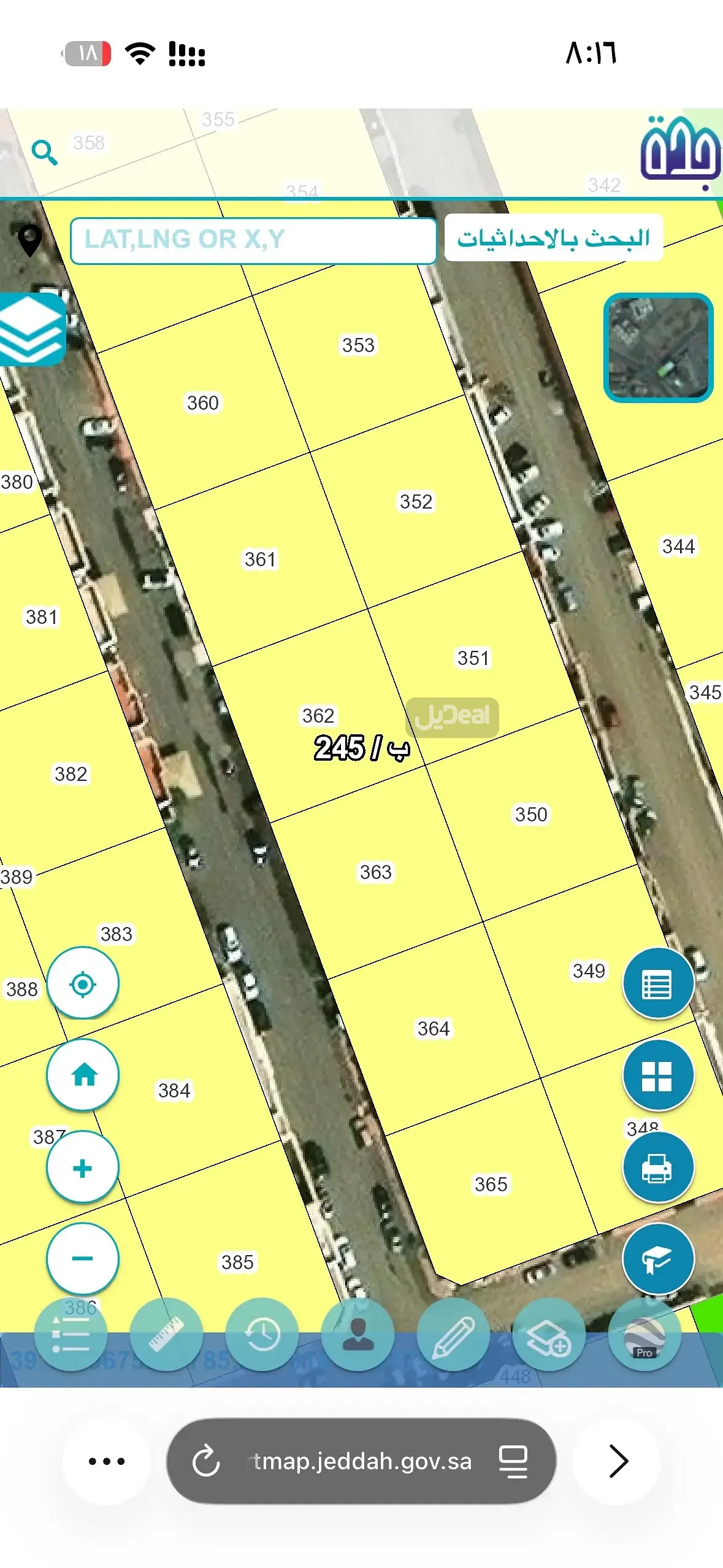Viewport: 723px width, 1568px height.
Task: Tap the البحث بالاحداثيات search button
Action: (553, 239)
